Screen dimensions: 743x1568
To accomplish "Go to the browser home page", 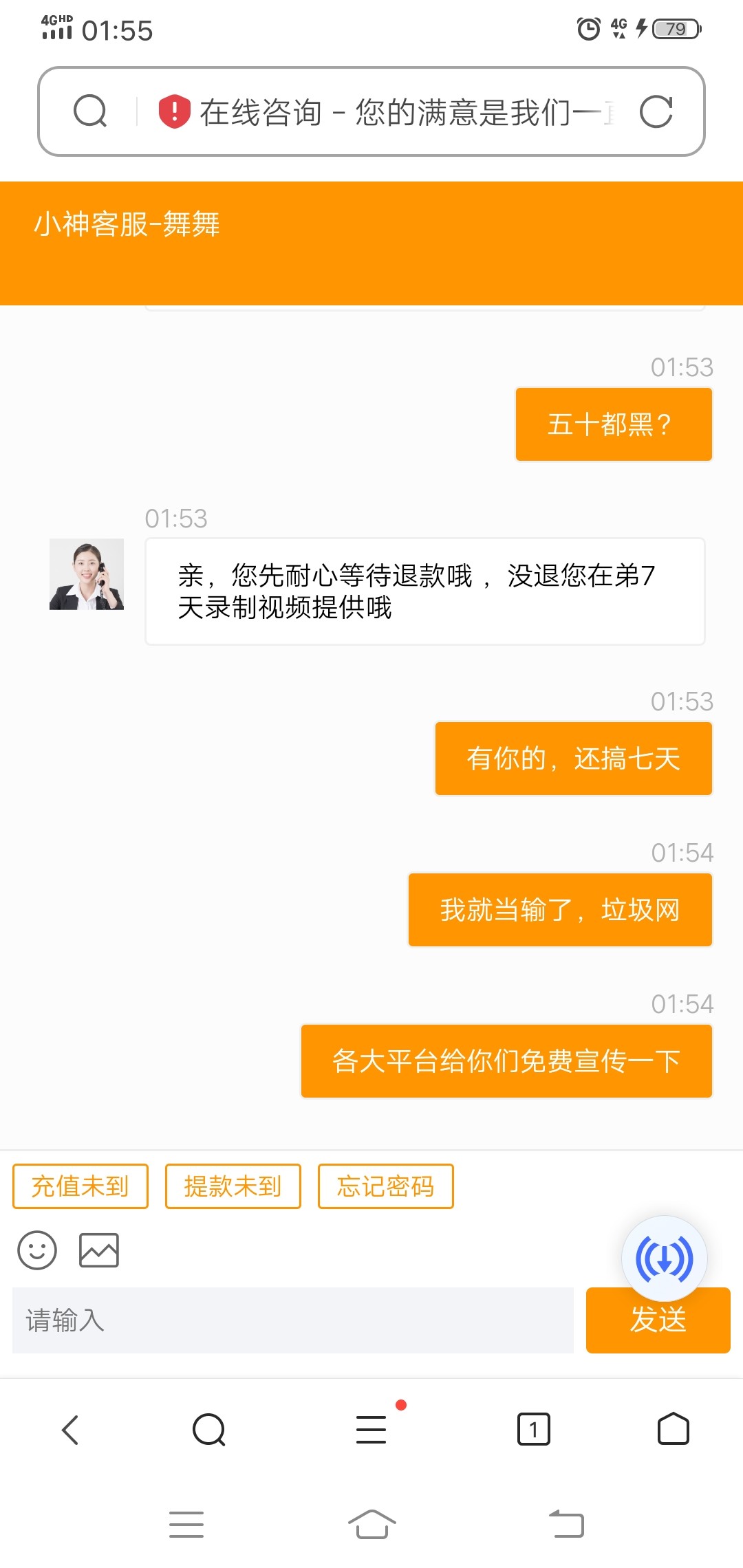I will coord(673,1430).
